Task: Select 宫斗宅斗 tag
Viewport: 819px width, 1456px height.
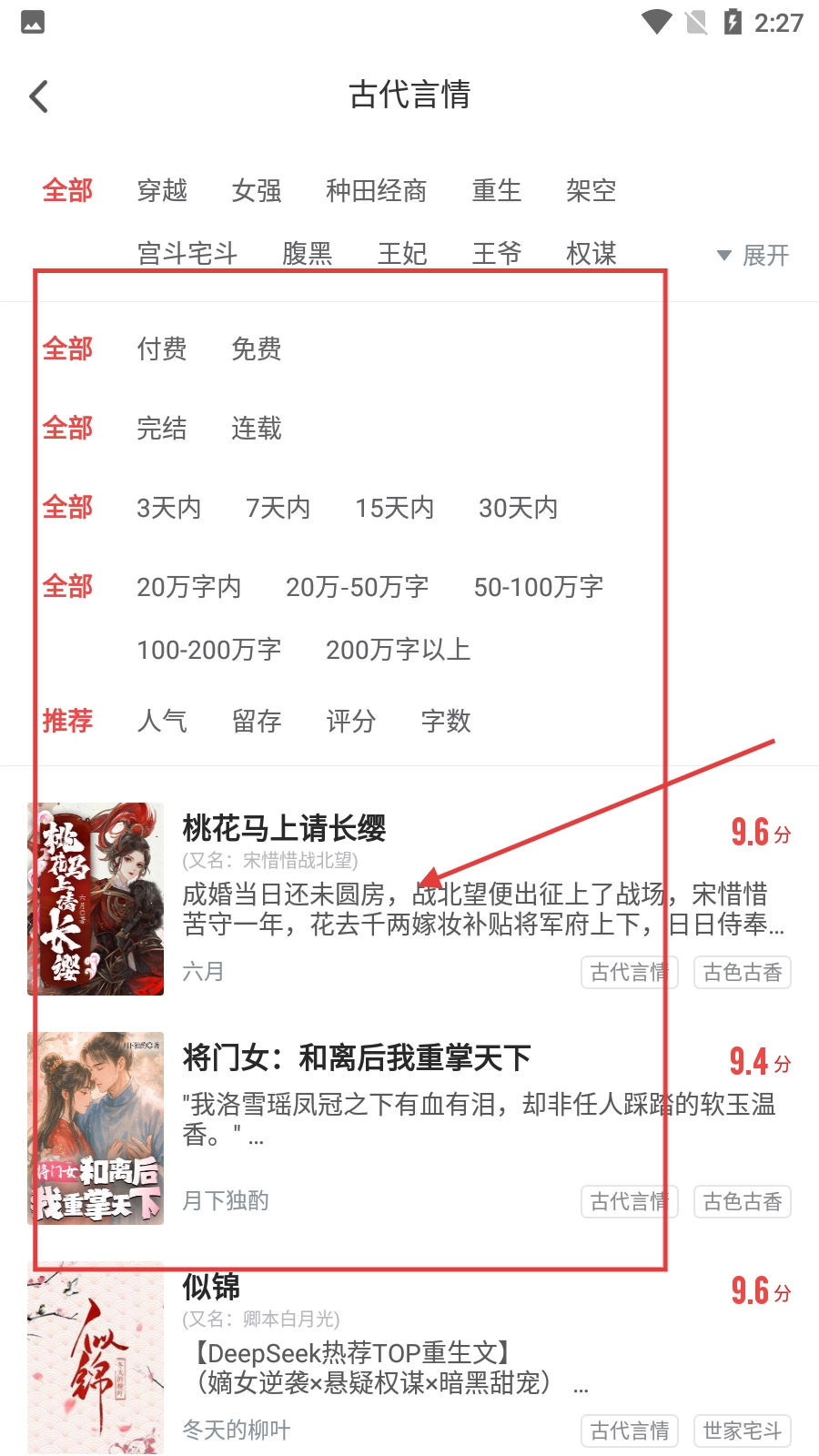Action: pyautogui.click(x=187, y=254)
